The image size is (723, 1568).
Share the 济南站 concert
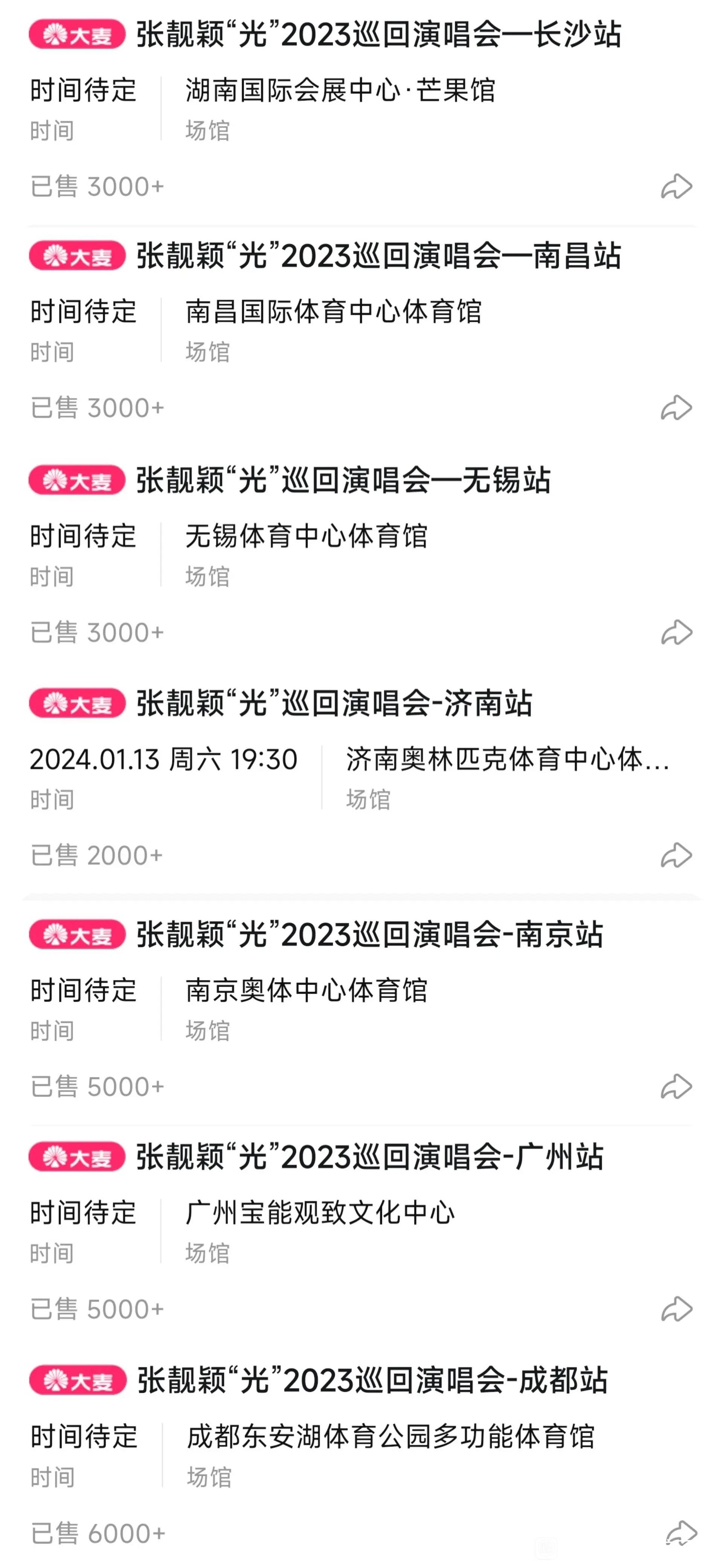click(676, 855)
